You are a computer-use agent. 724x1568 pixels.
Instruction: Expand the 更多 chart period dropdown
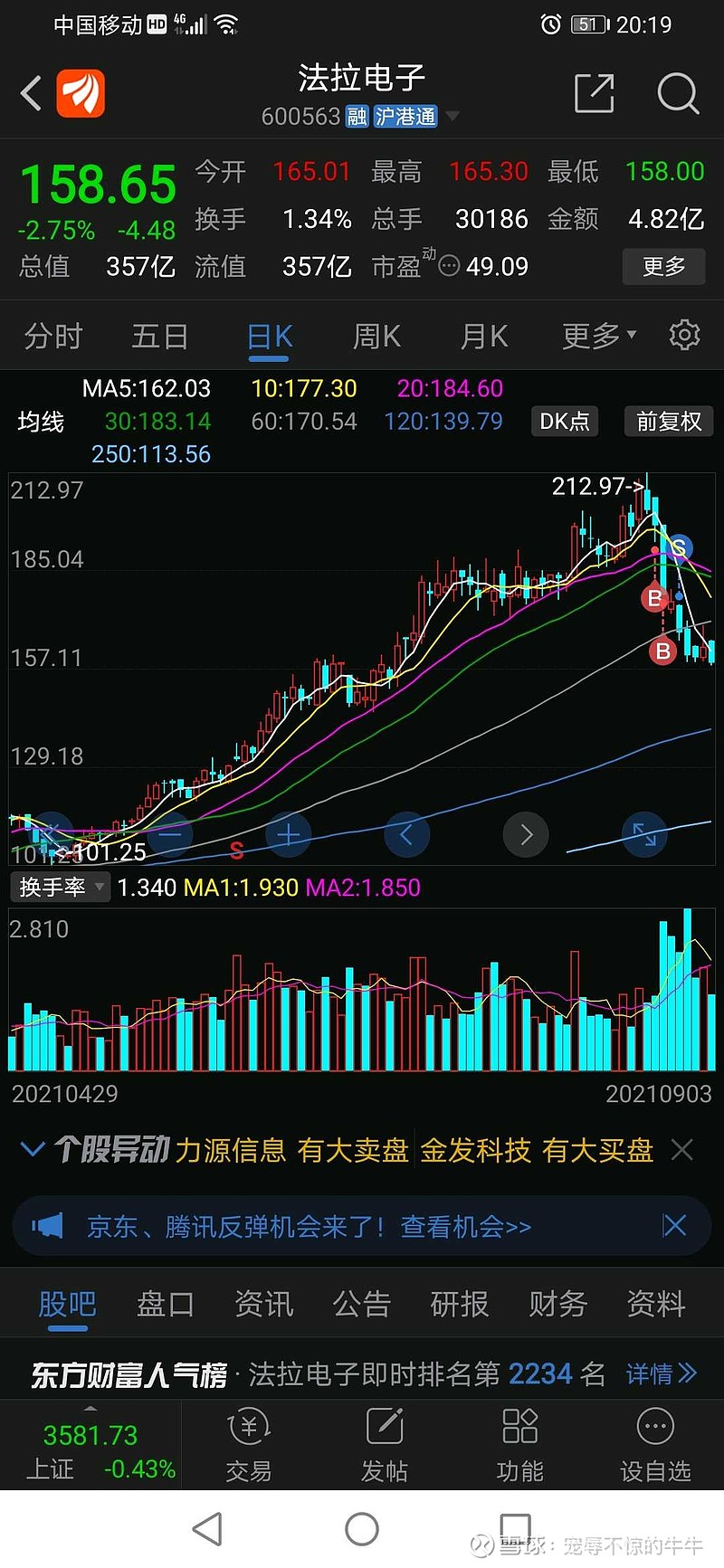598,337
